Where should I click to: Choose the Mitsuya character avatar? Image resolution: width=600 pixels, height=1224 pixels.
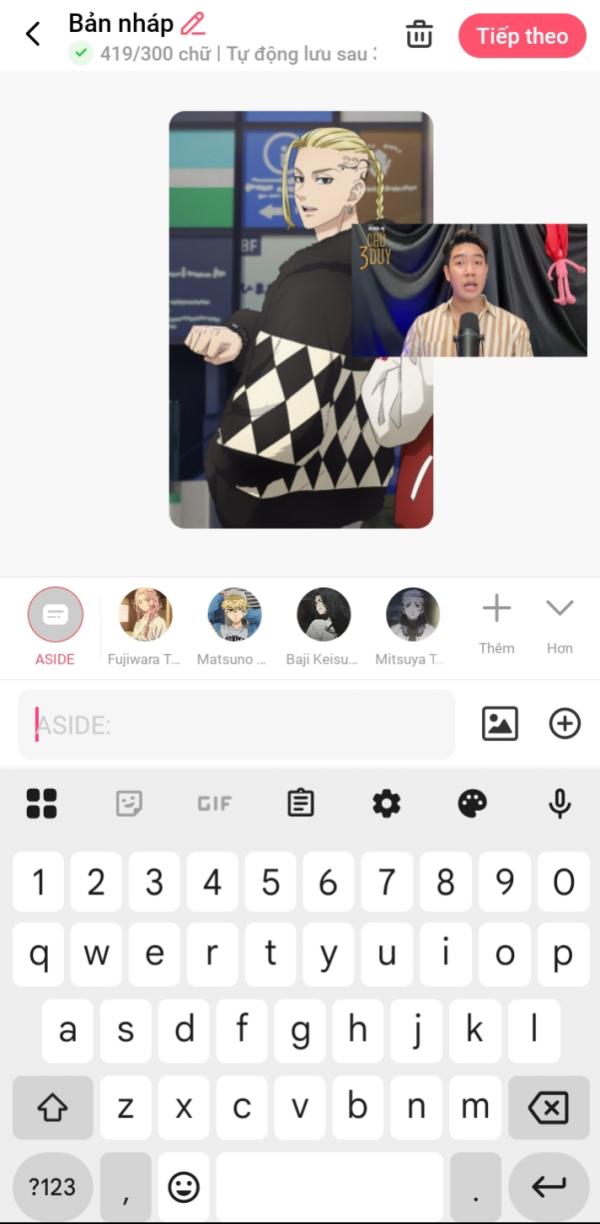(x=412, y=615)
